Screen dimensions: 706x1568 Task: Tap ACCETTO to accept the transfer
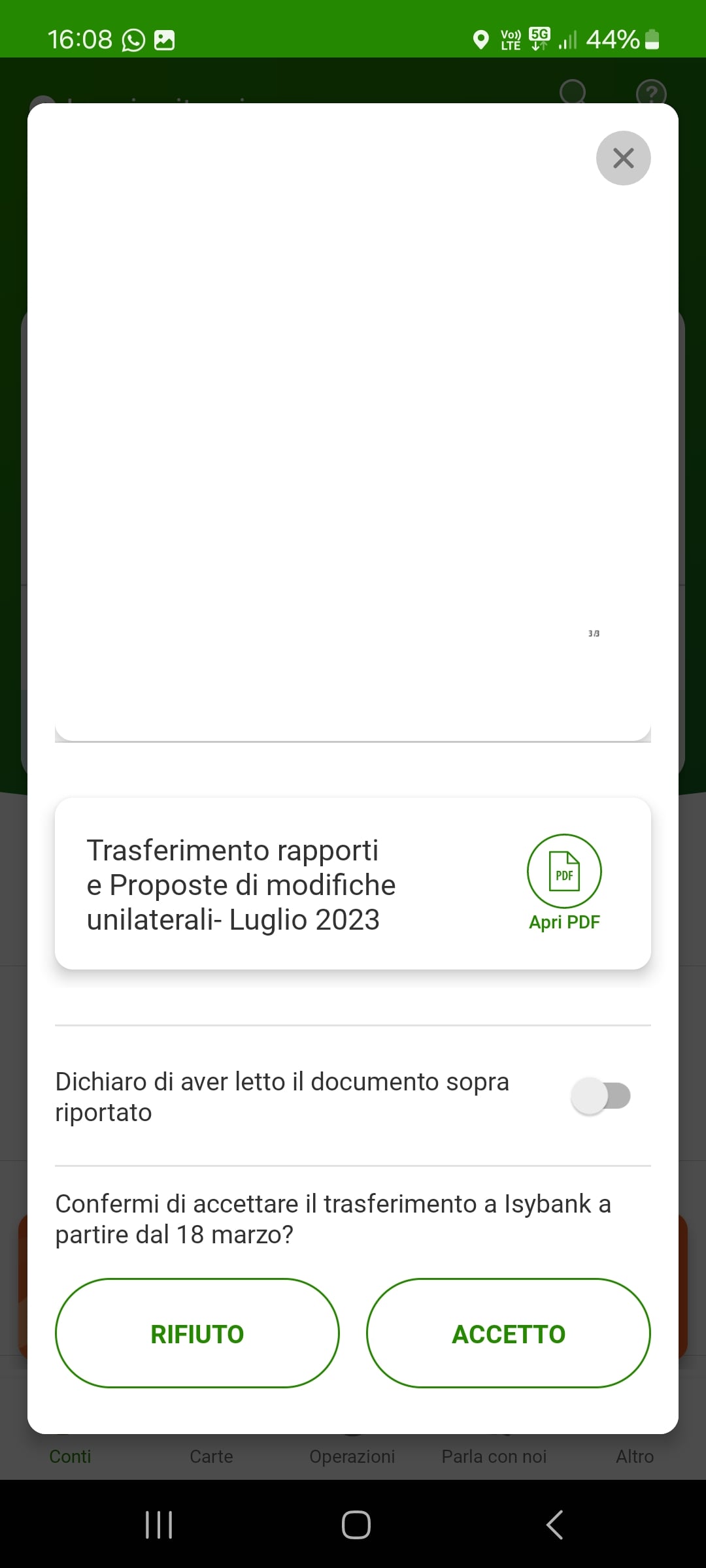[x=509, y=1333]
